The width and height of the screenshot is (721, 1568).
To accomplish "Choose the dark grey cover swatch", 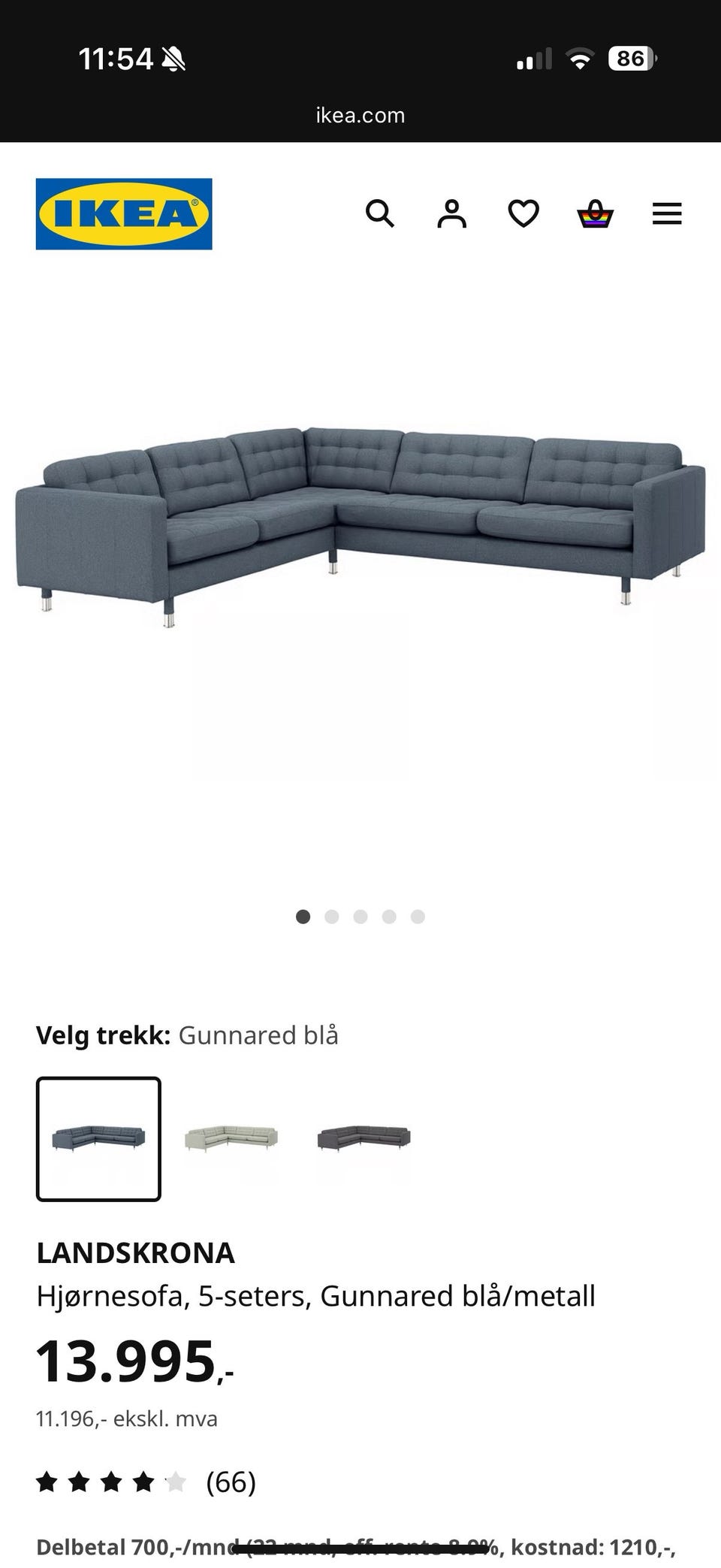I will (x=364, y=1139).
